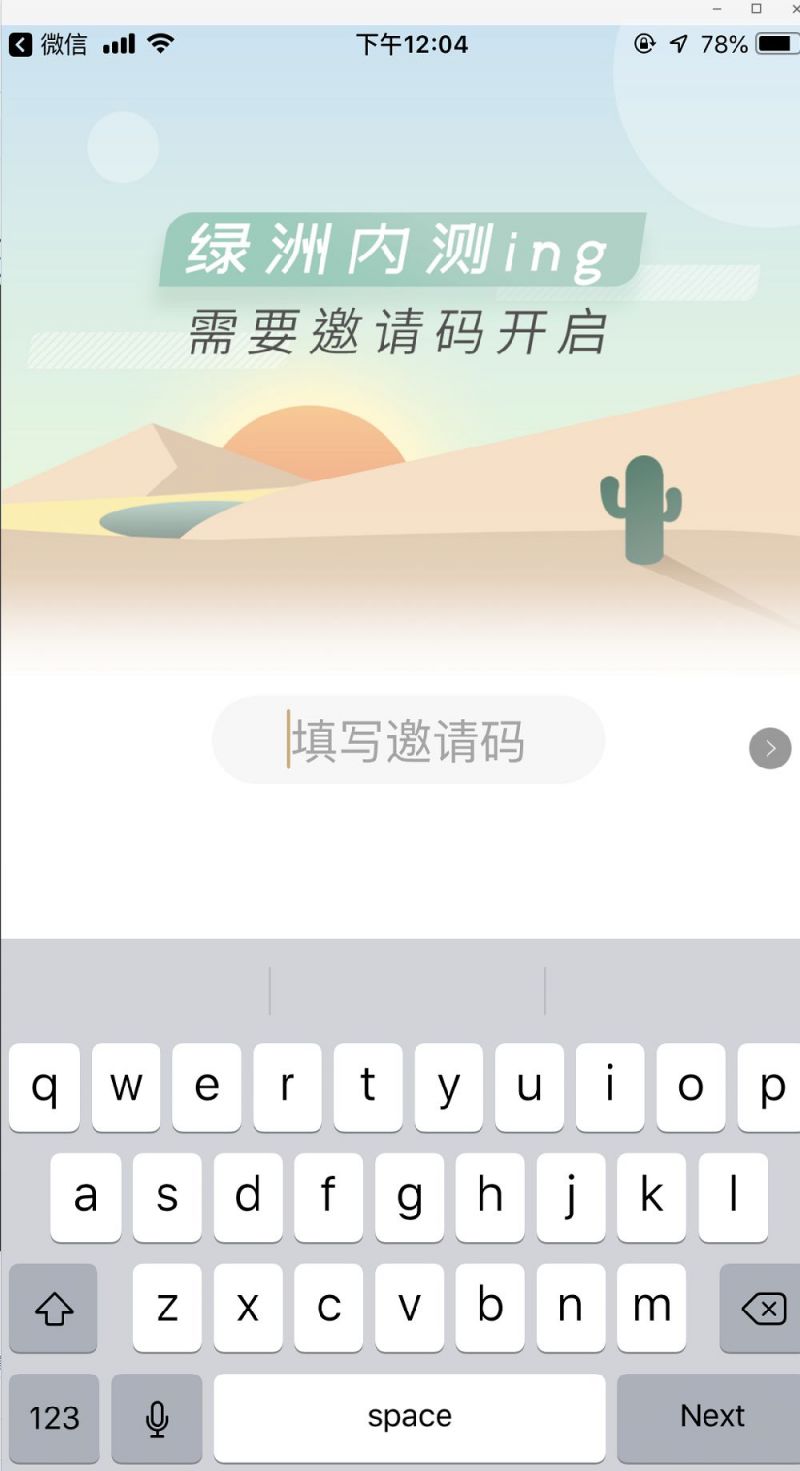The image size is (800, 1471).
Task: Return to 微信 via the back link
Action: coord(48,44)
